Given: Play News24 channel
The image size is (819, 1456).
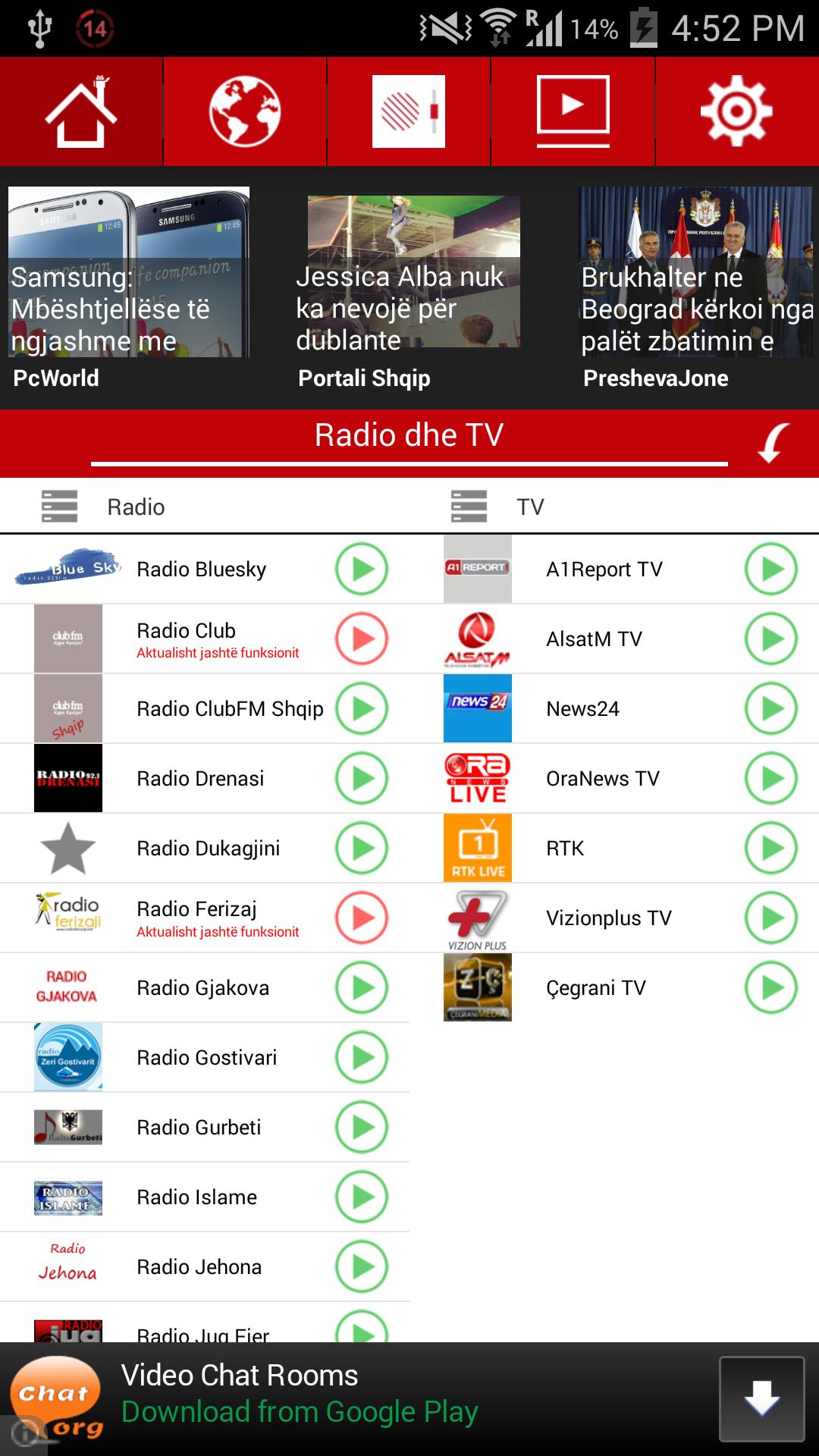Looking at the screenshot, I should coord(771,709).
